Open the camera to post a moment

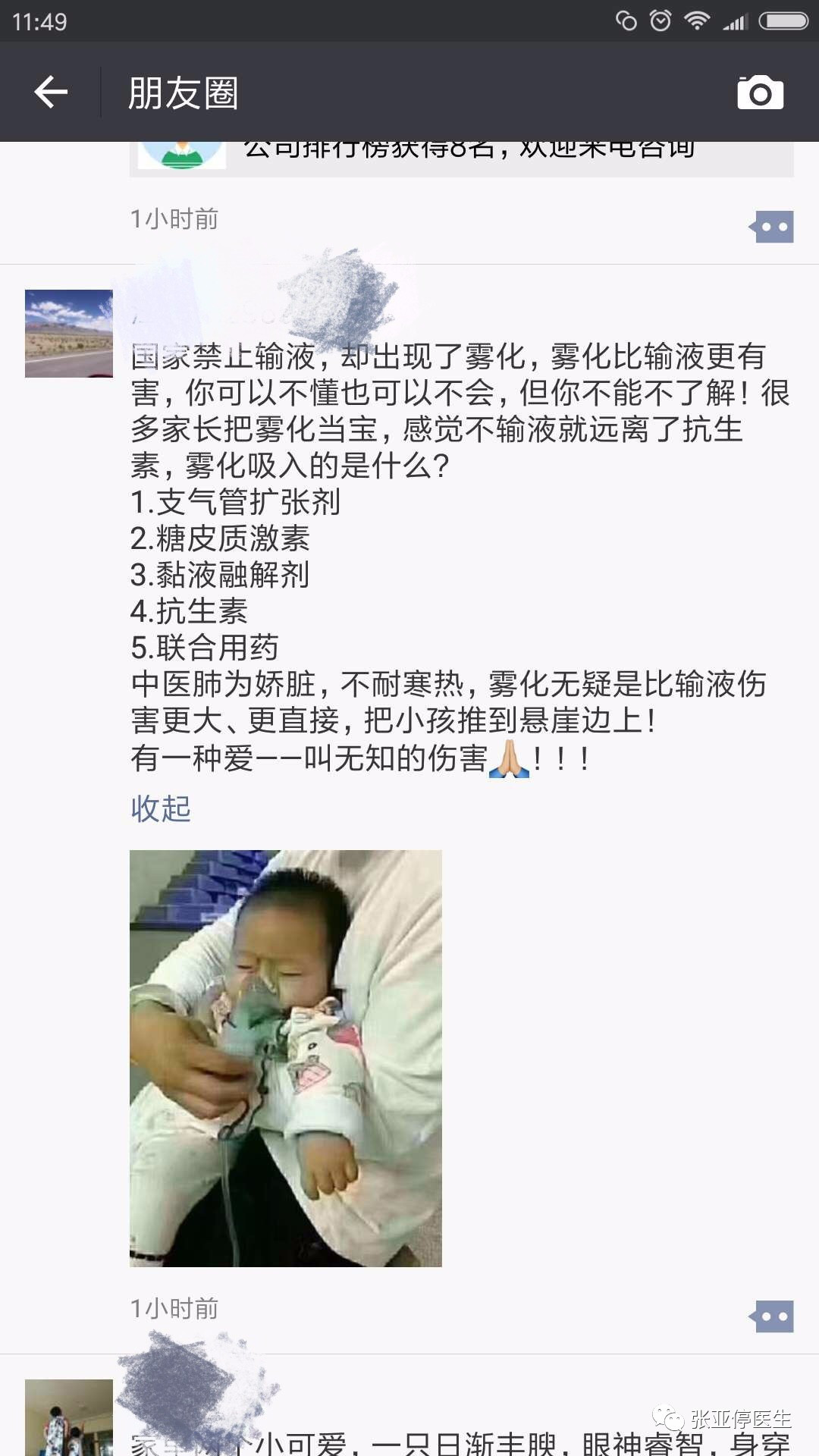click(760, 93)
